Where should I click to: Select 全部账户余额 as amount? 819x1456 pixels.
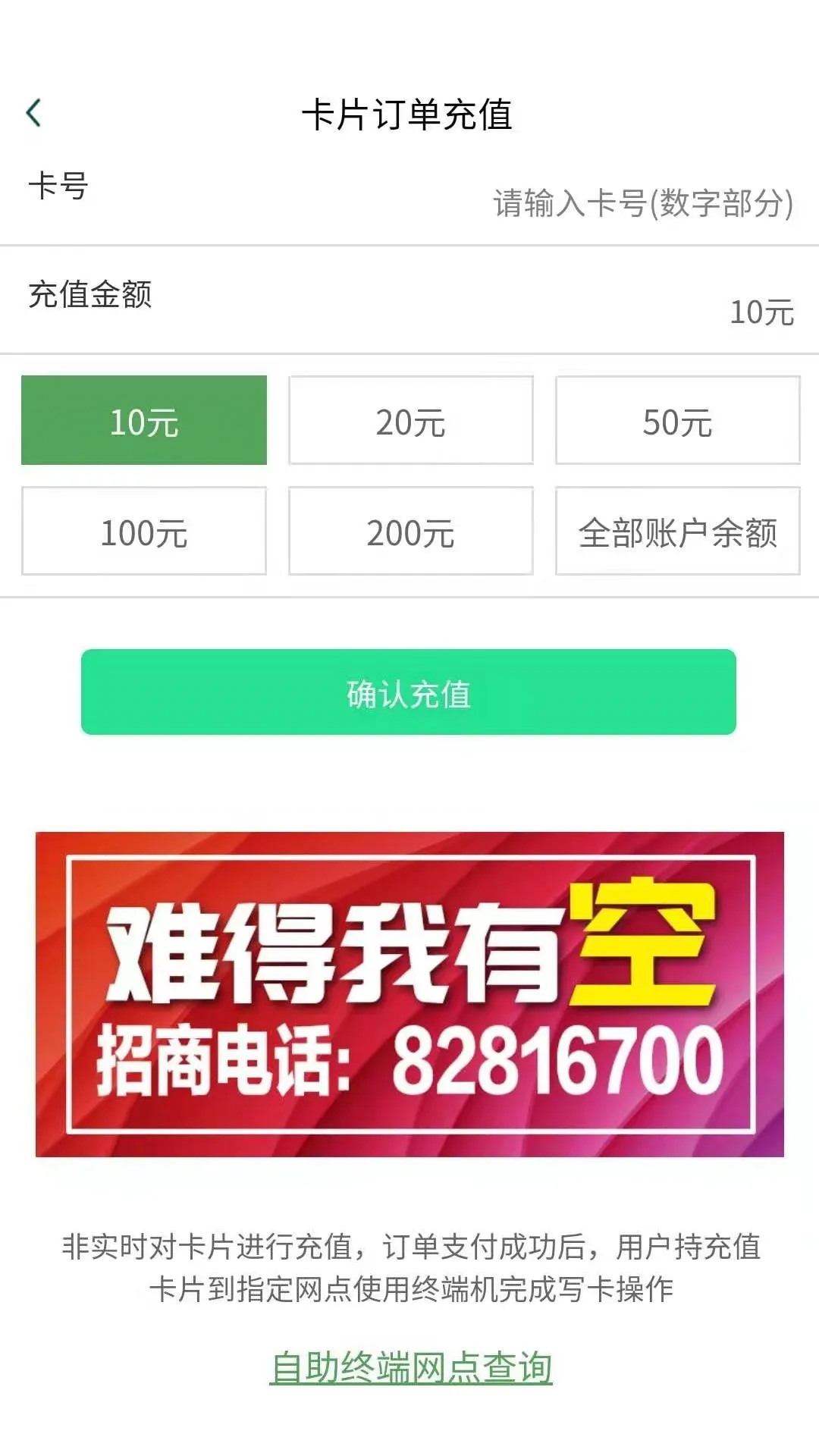click(x=677, y=532)
